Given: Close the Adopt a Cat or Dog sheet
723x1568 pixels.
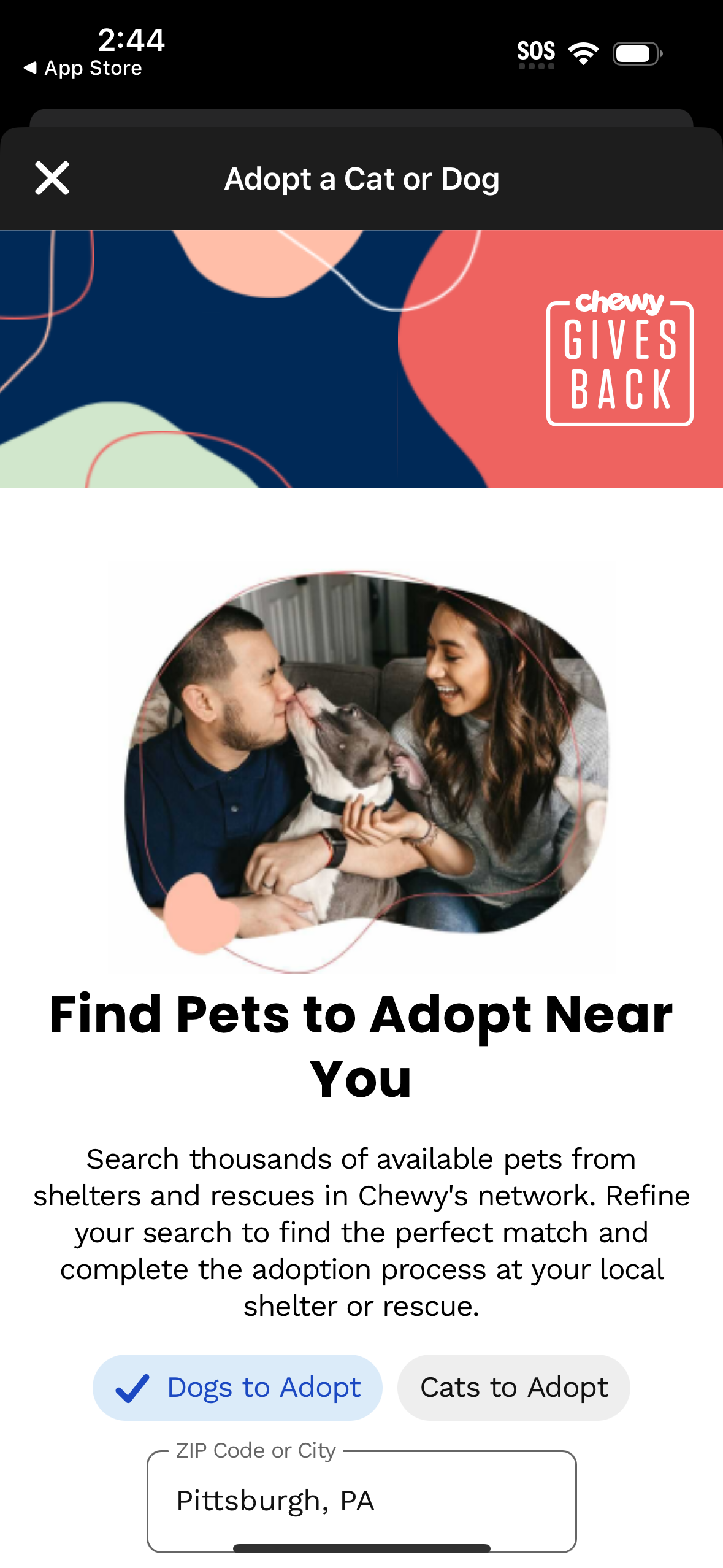Looking at the screenshot, I should pyautogui.click(x=52, y=179).
